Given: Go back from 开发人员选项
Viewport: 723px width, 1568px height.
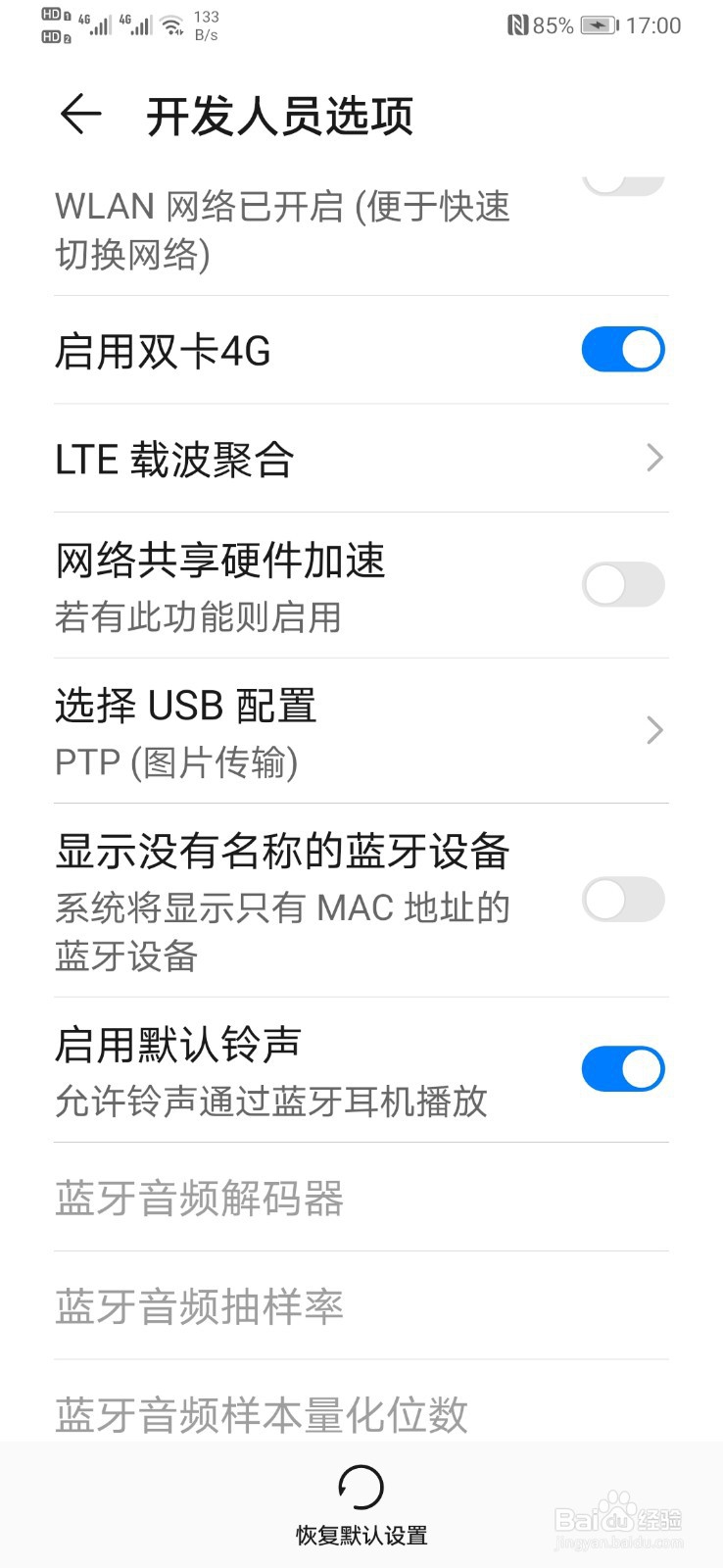Looking at the screenshot, I should tap(80, 115).
